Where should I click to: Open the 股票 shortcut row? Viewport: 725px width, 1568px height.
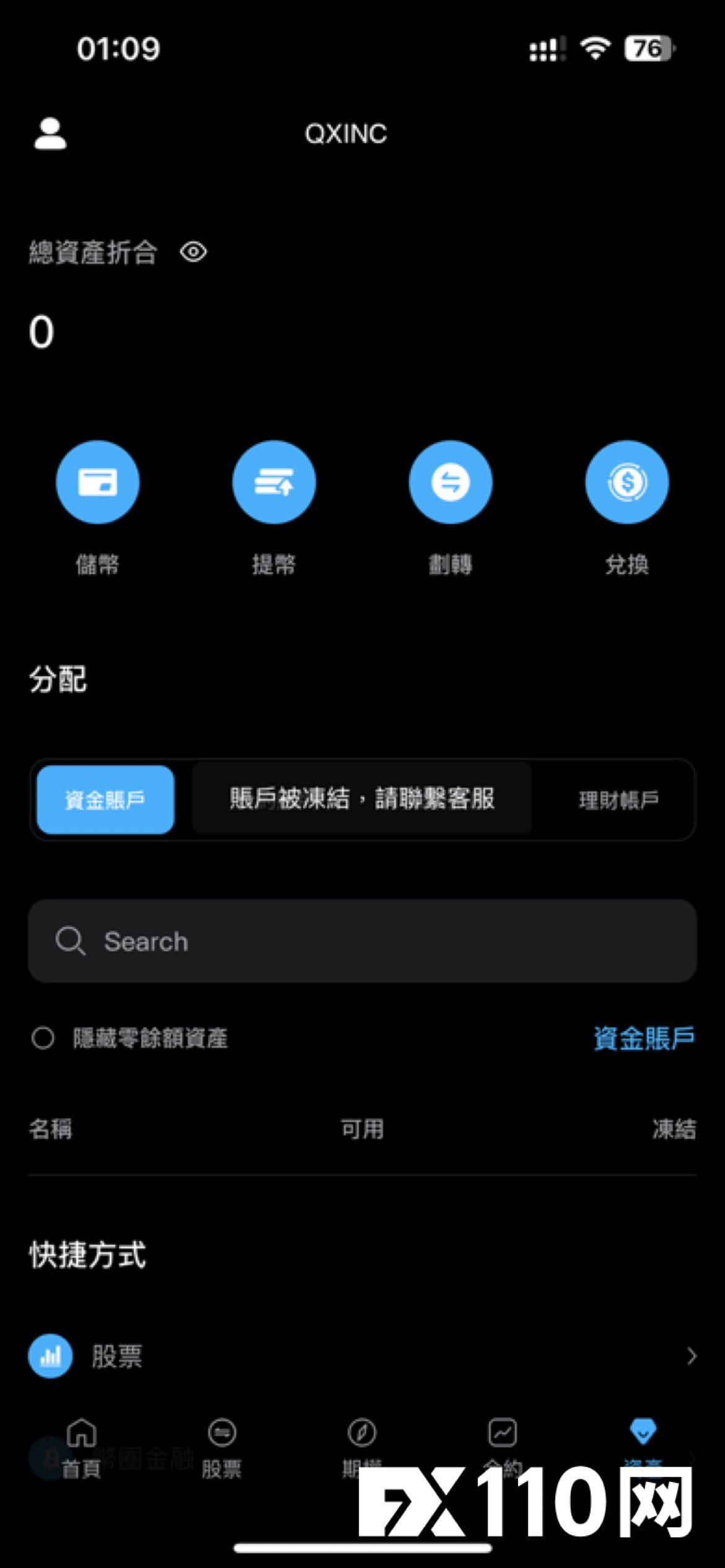pos(362,1356)
